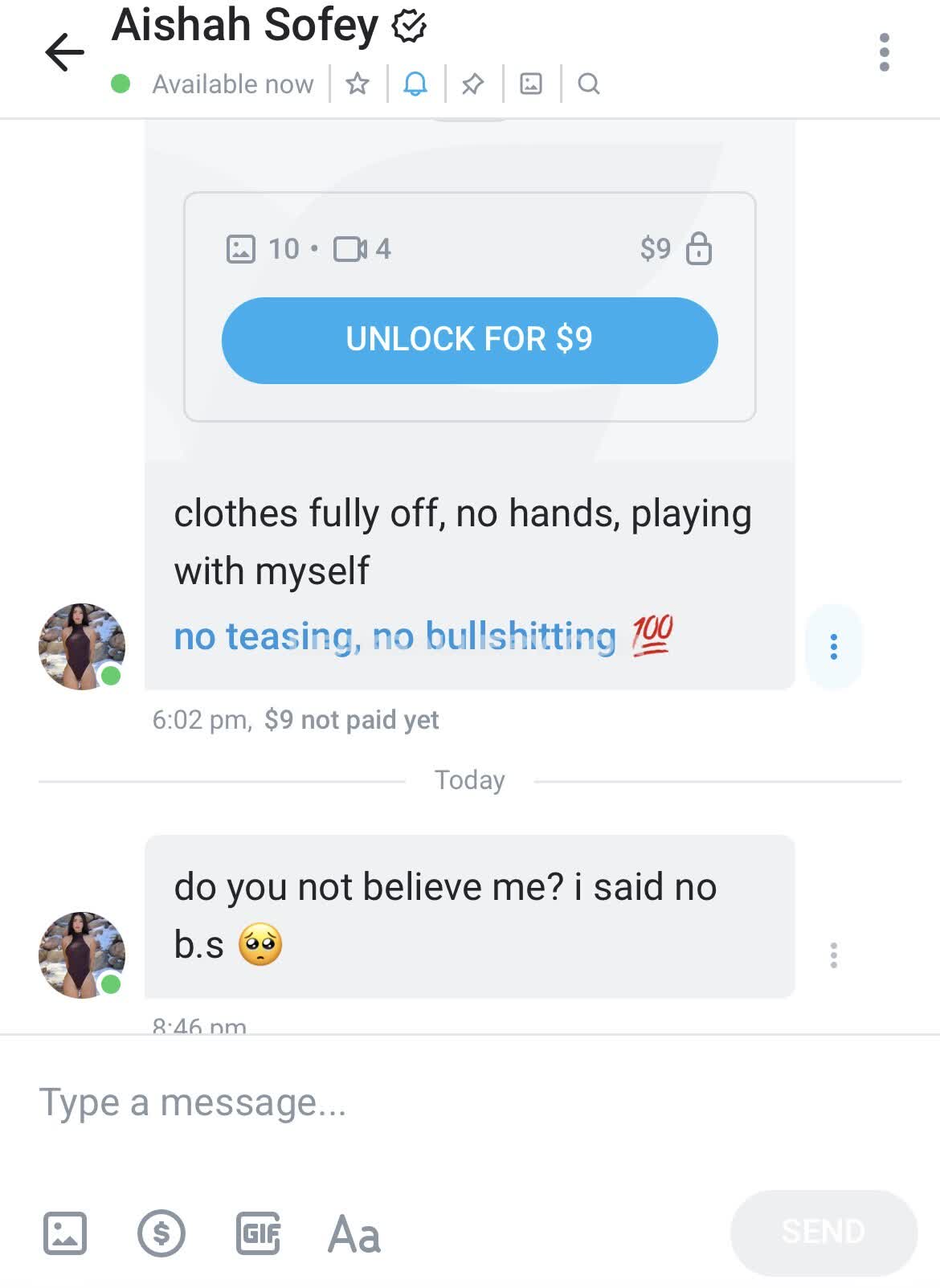Viewport: 940px width, 1288px height.
Task: Open the chat overflow menu
Action: (x=884, y=53)
